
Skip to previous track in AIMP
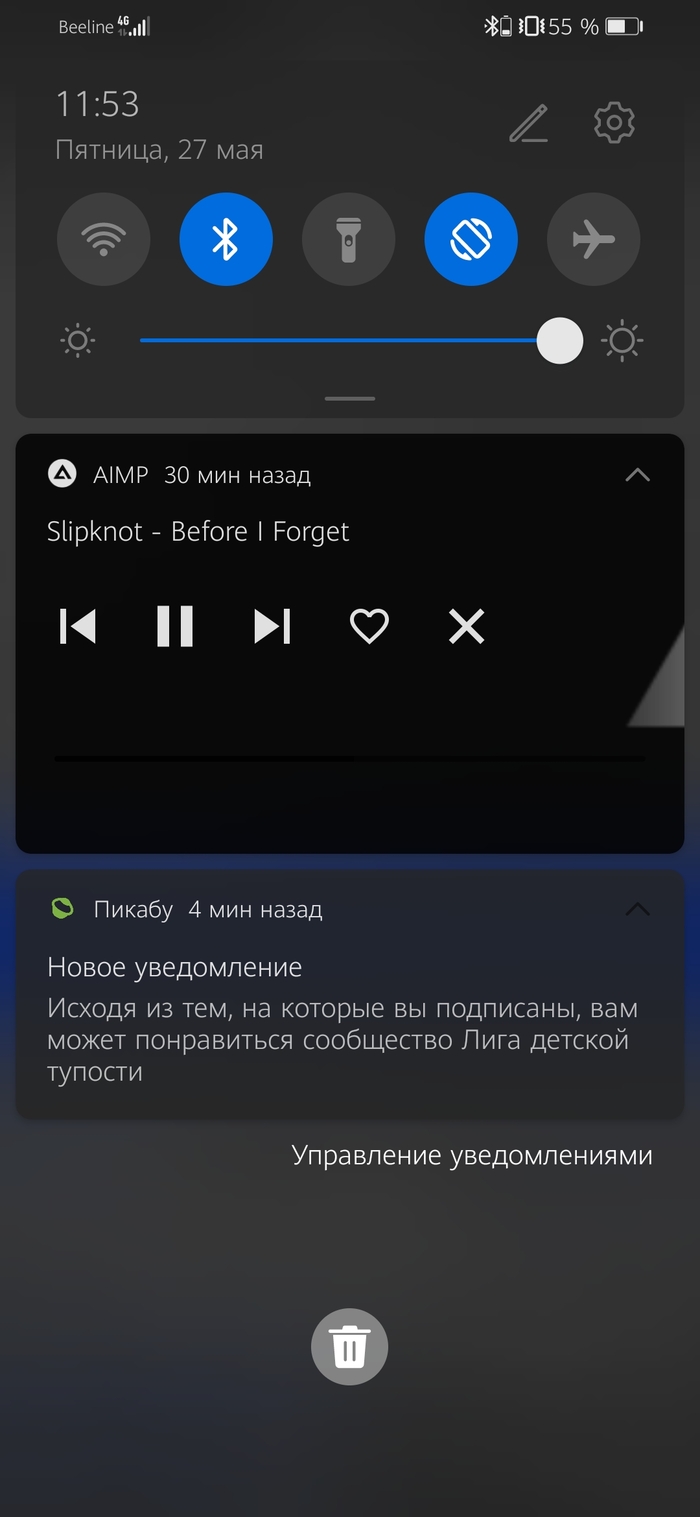click(x=78, y=627)
